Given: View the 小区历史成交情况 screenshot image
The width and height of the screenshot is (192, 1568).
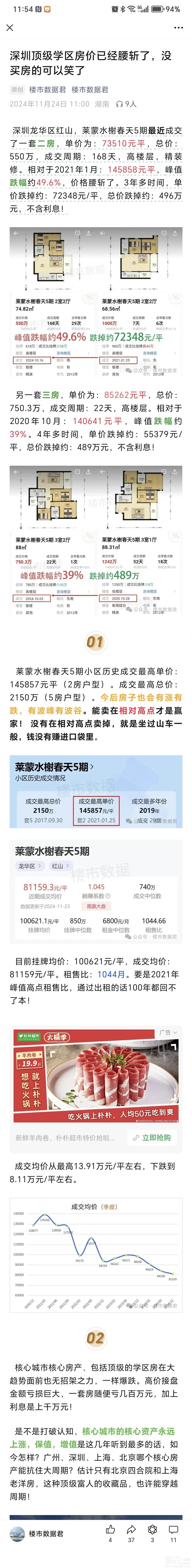Looking at the screenshot, I should (x=96, y=791).
